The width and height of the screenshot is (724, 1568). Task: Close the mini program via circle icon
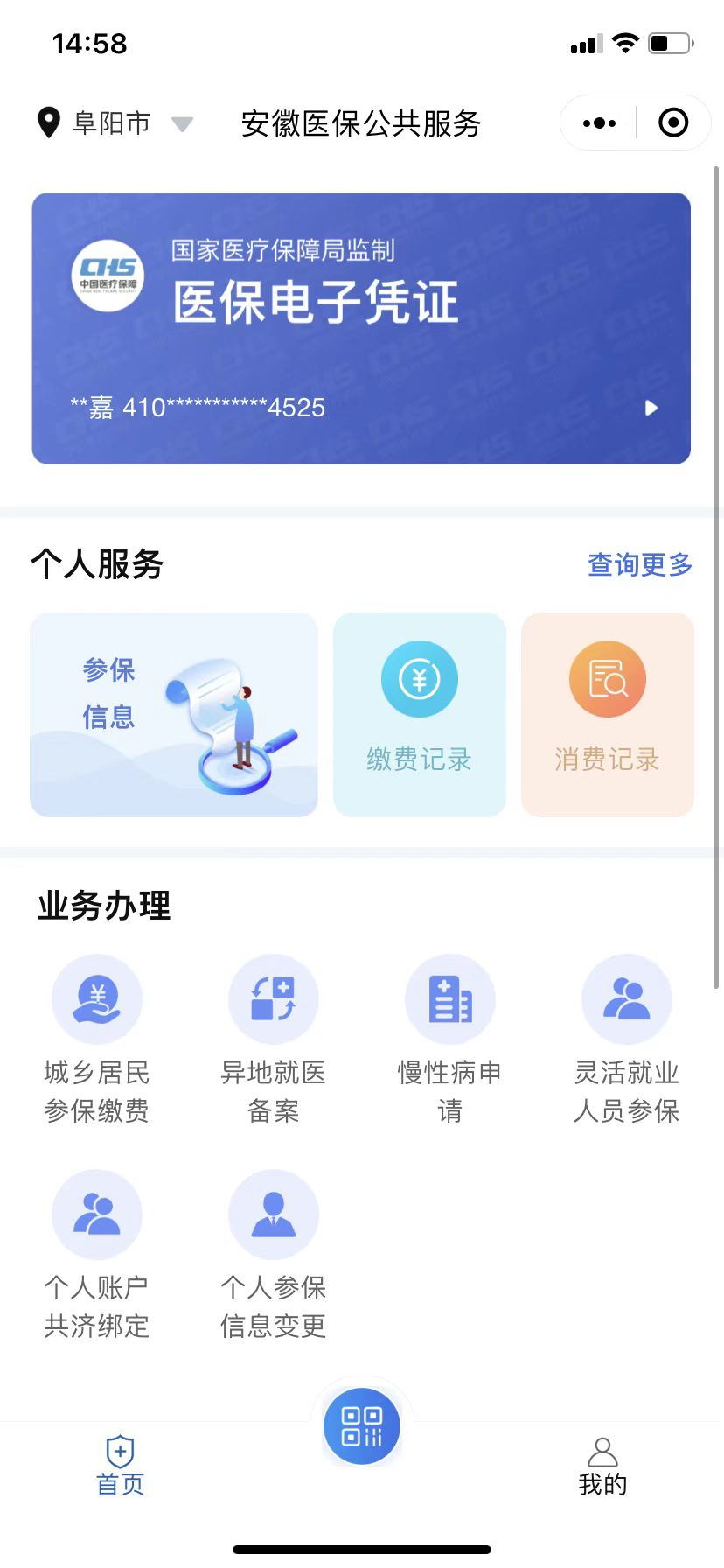click(672, 123)
